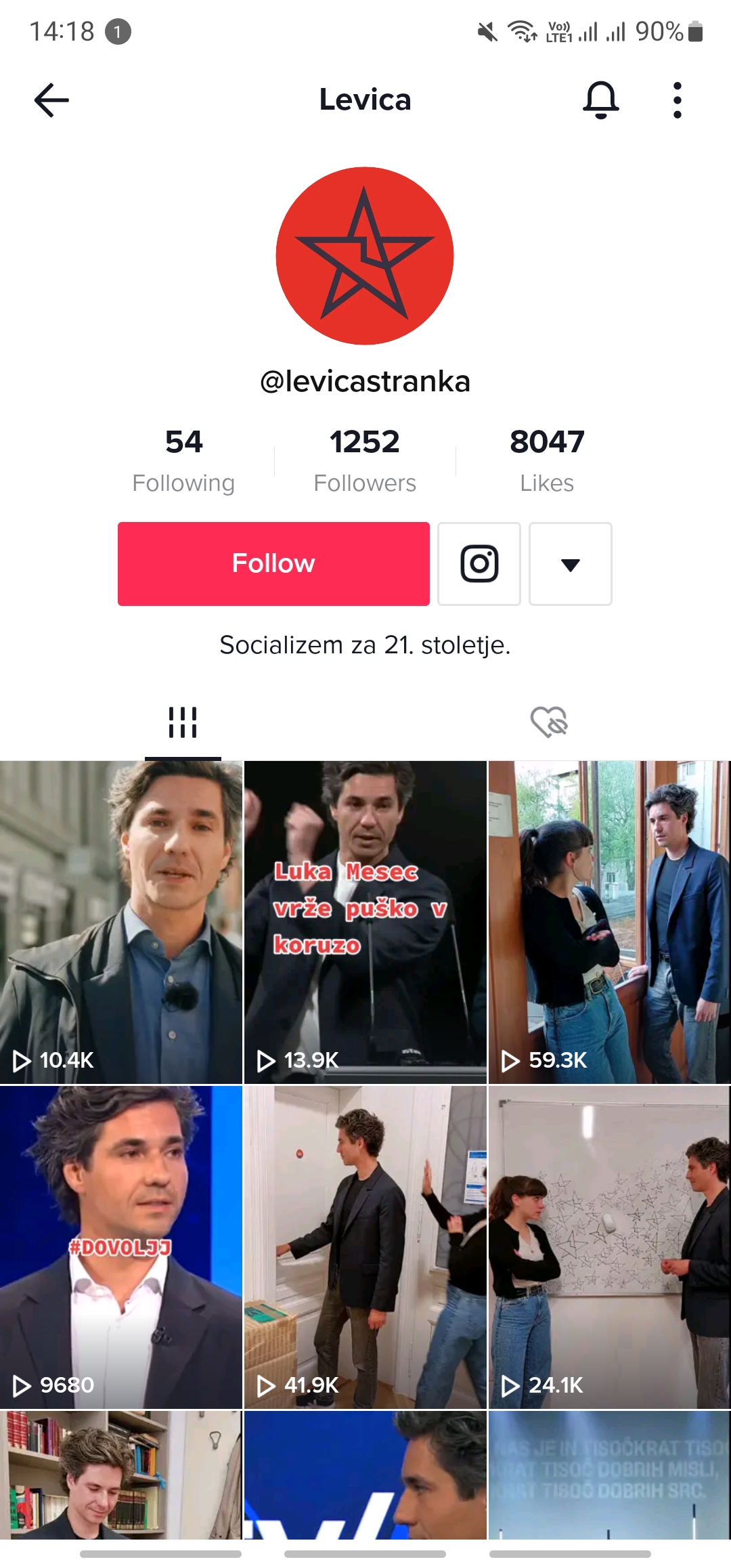Switch to the liked videos tab
This screenshot has height=1568, width=731.
tap(549, 722)
